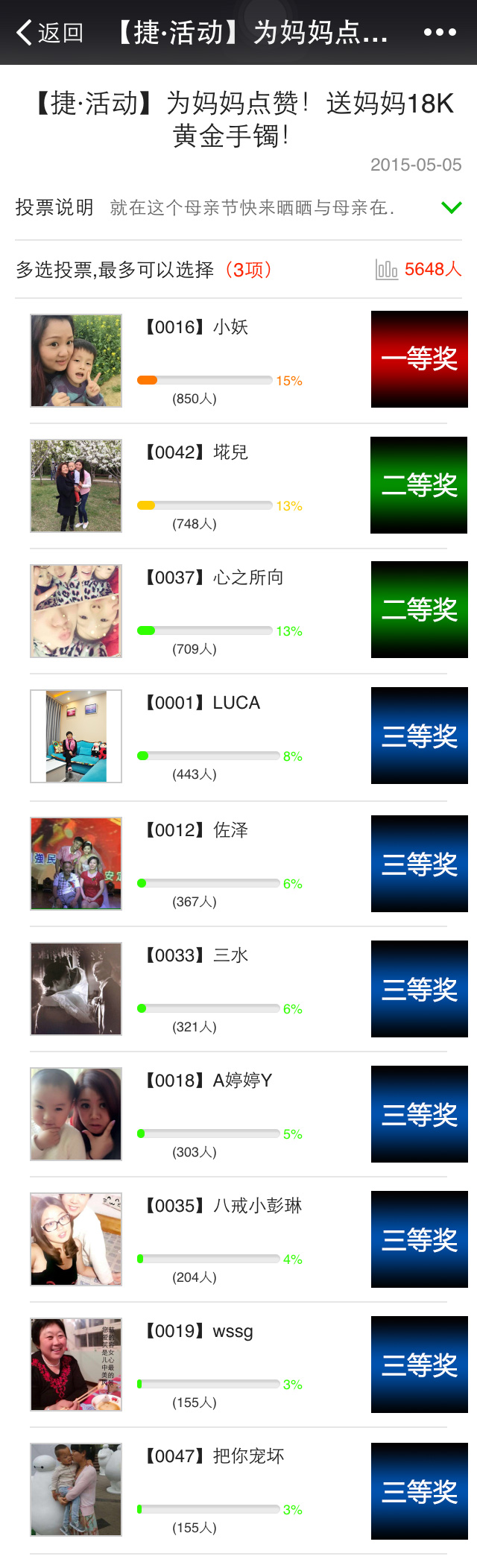Image resolution: width=477 pixels, height=1568 pixels.
Task: View photo of 【0037】心之所向
Action: pyautogui.click(x=76, y=611)
